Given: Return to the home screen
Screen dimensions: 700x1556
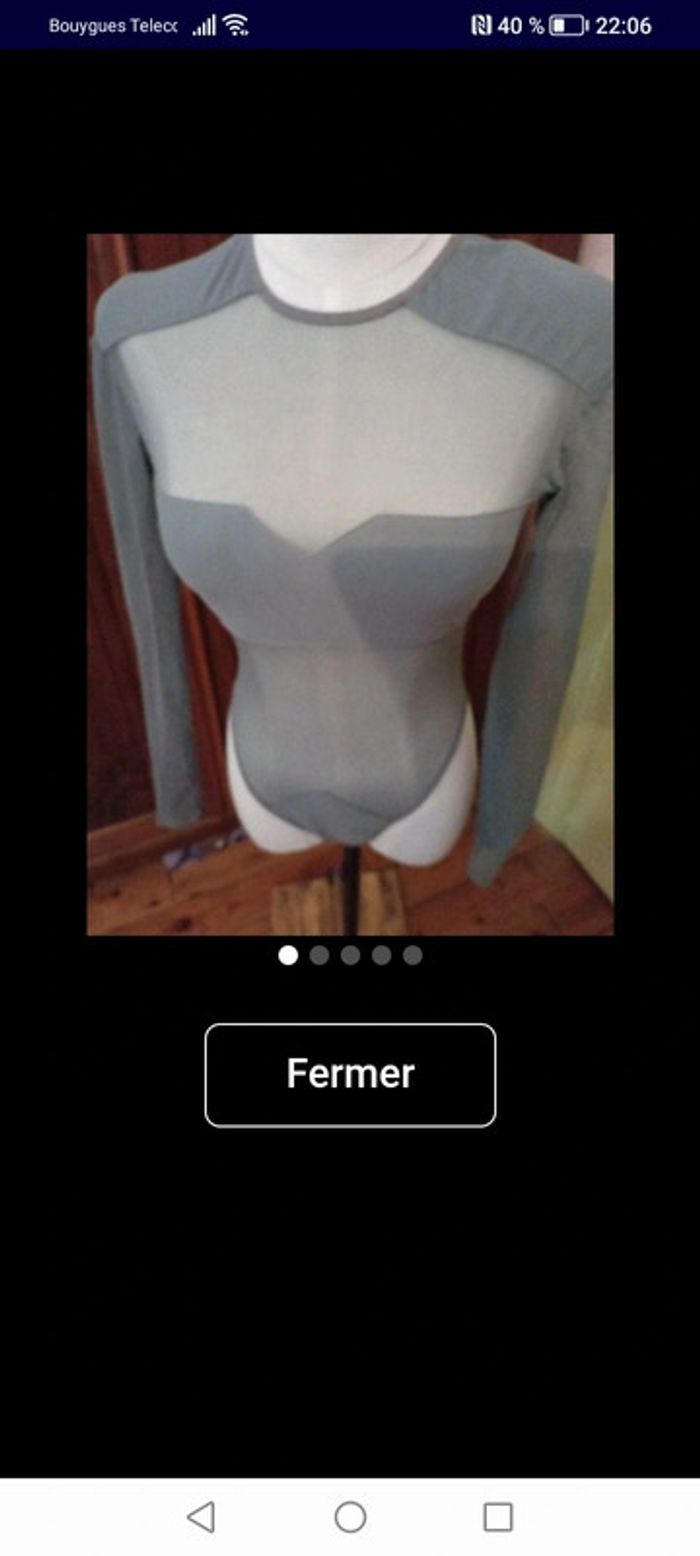Looking at the screenshot, I should click(x=350, y=1517).
